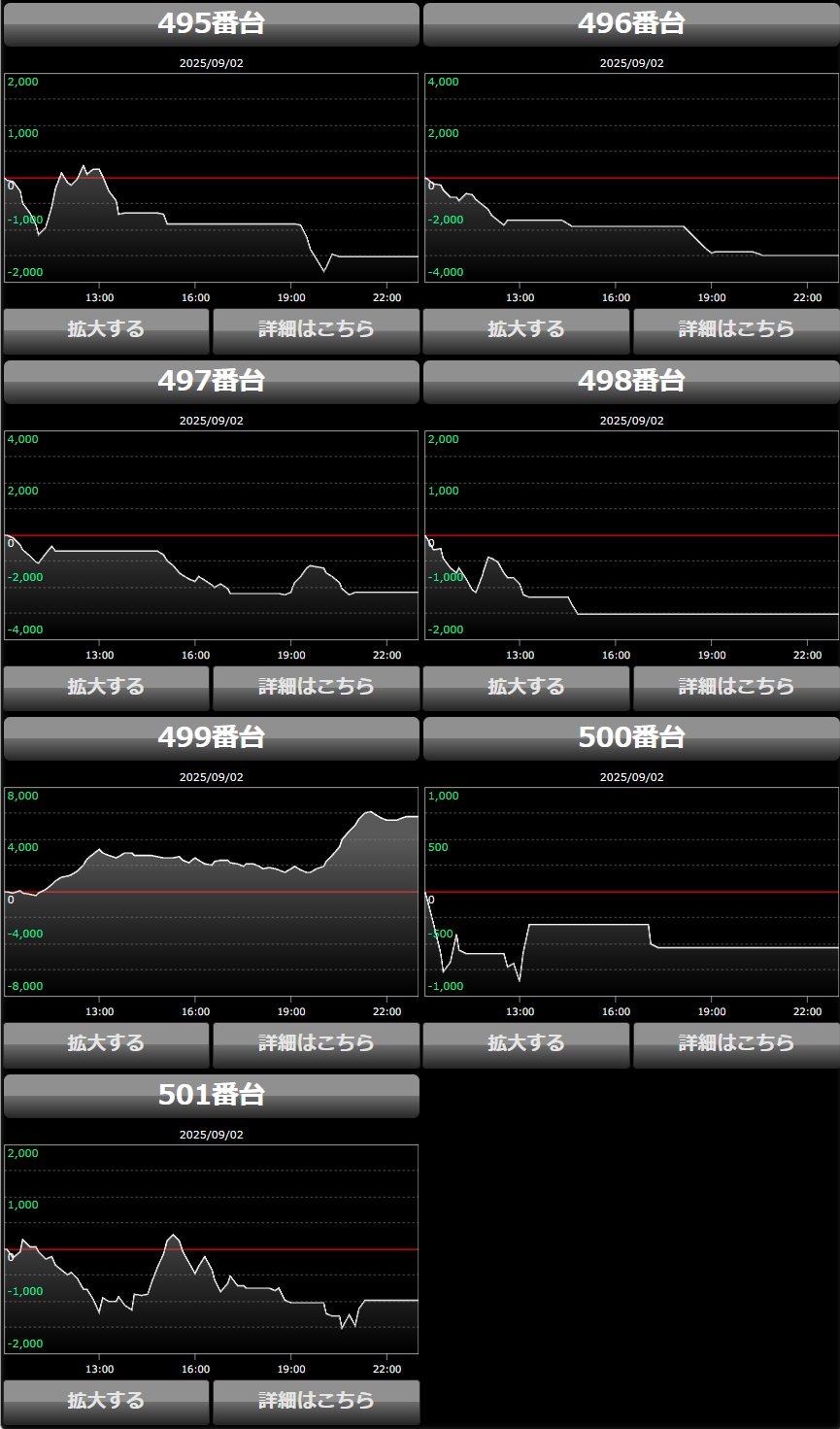Tap 拡大する under the 501番台 graph
Viewport: 840px width, 1429px height.
[106, 1402]
